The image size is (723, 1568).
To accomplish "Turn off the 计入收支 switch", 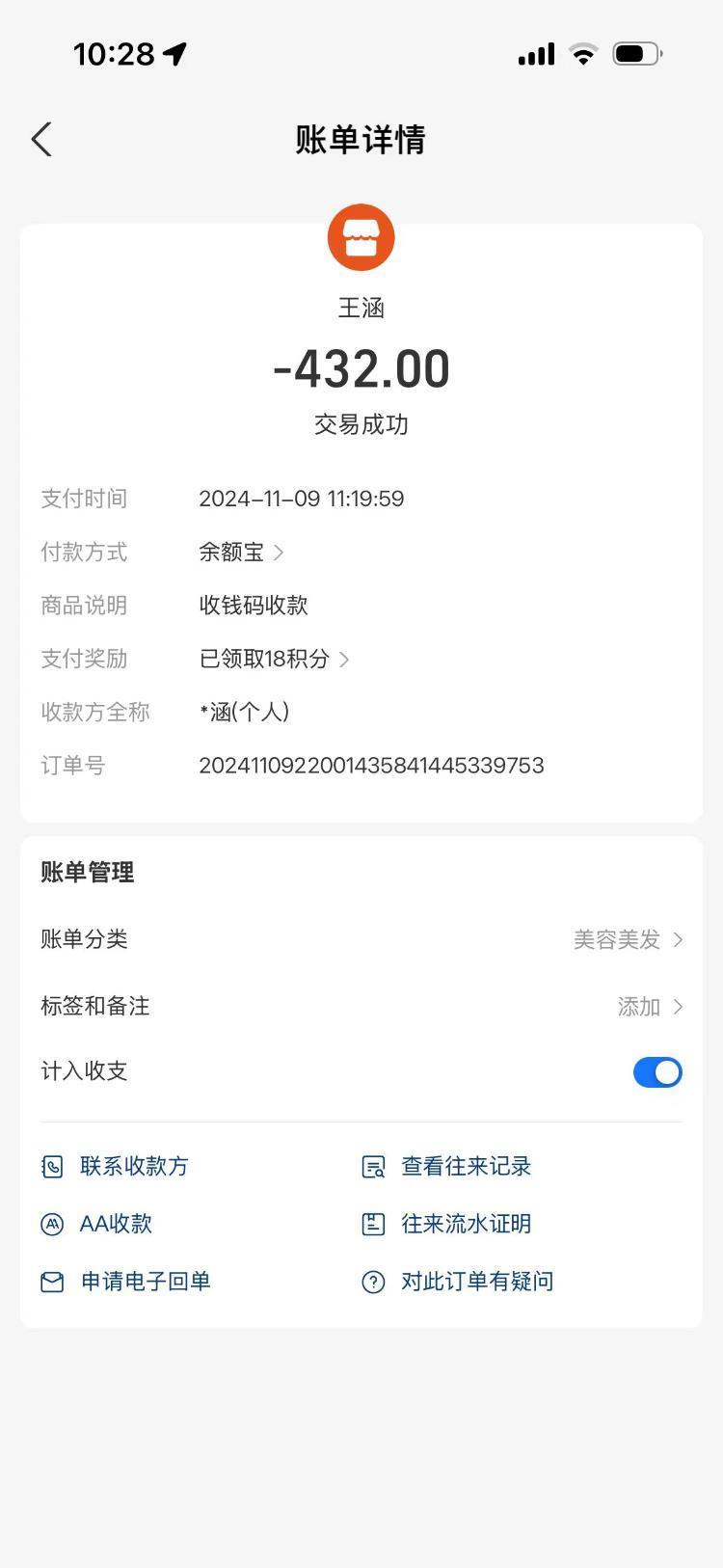I will point(657,1072).
